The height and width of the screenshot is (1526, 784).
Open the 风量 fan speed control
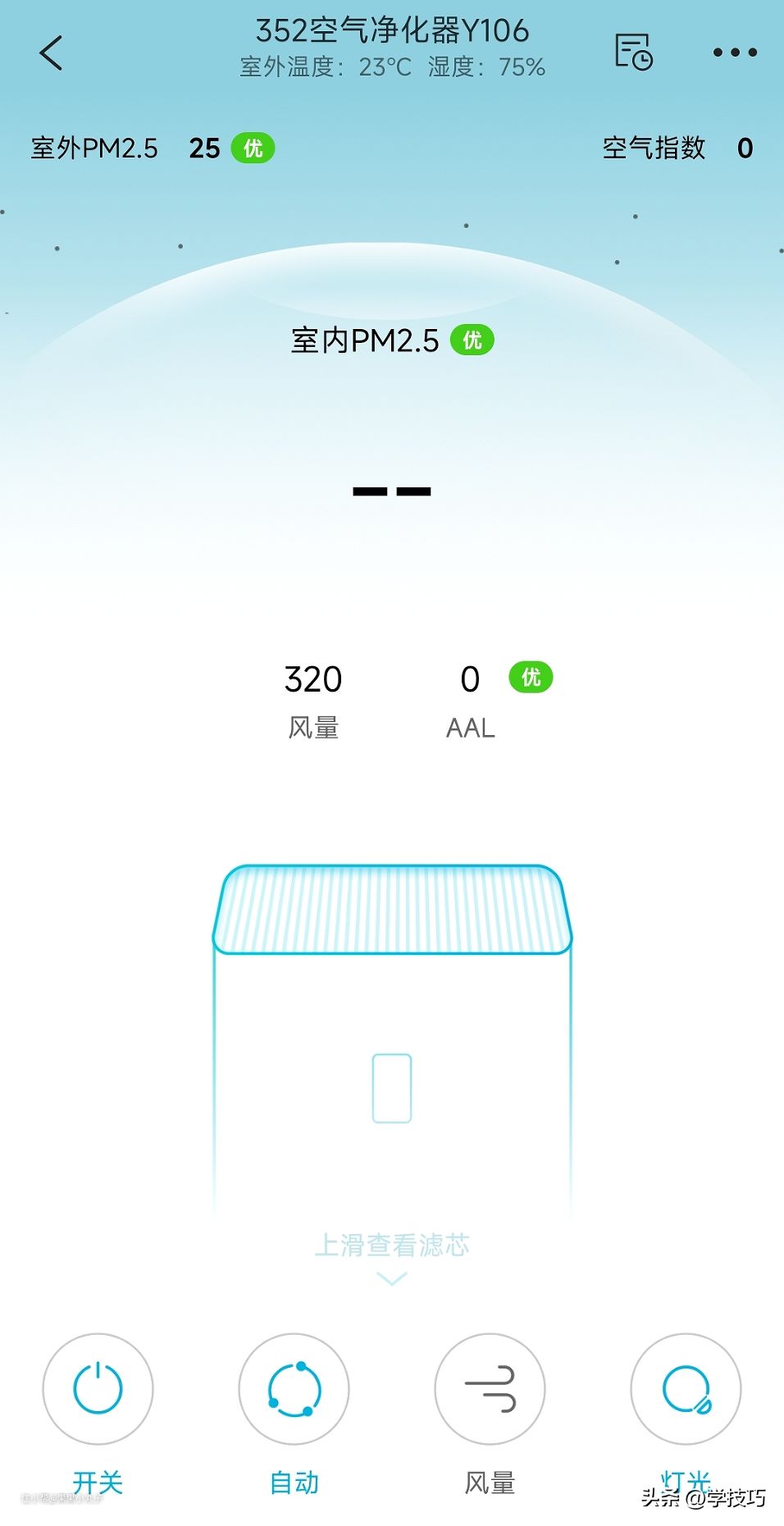tap(490, 1388)
